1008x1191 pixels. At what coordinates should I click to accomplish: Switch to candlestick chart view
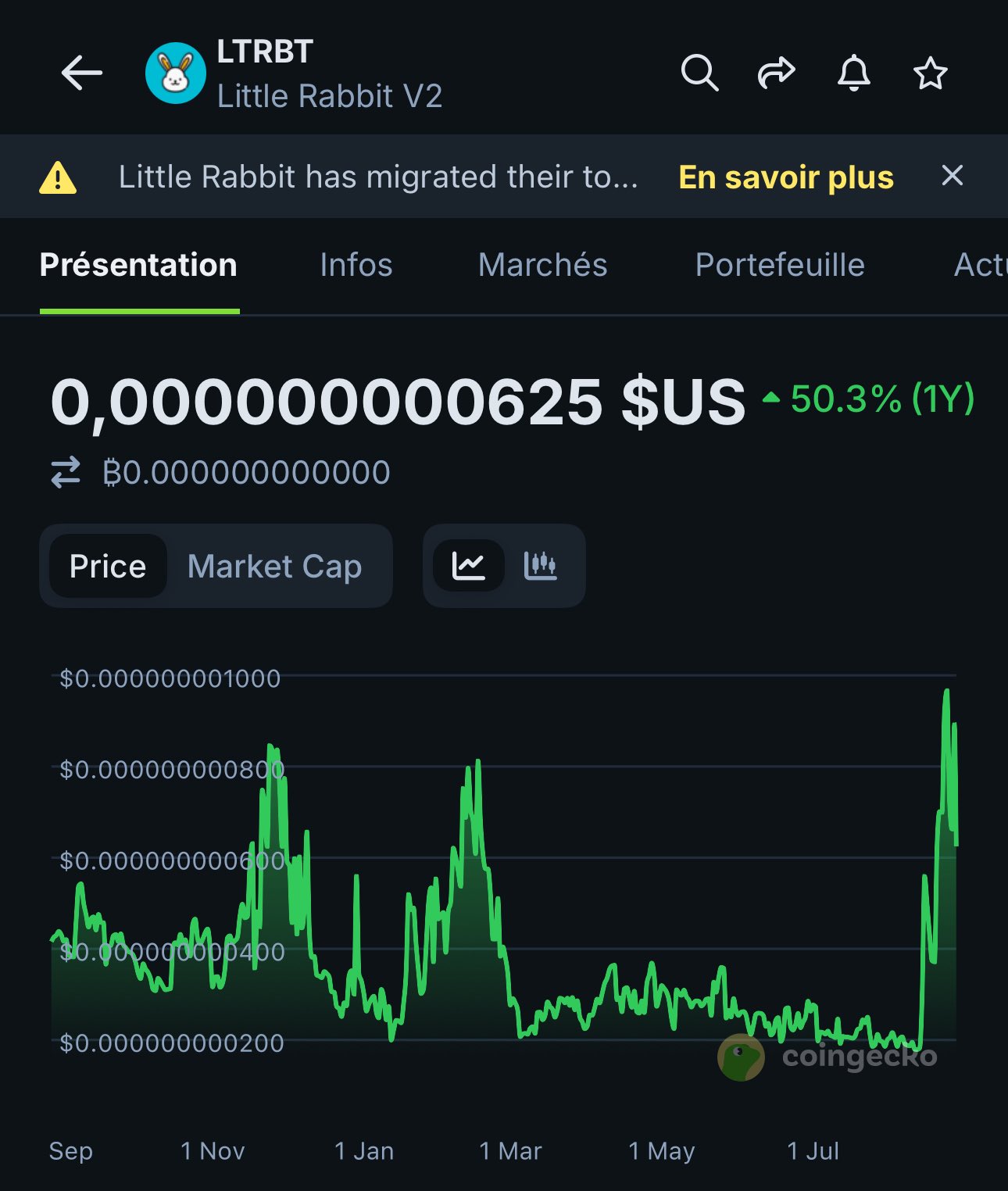pyautogui.click(x=540, y=565)
